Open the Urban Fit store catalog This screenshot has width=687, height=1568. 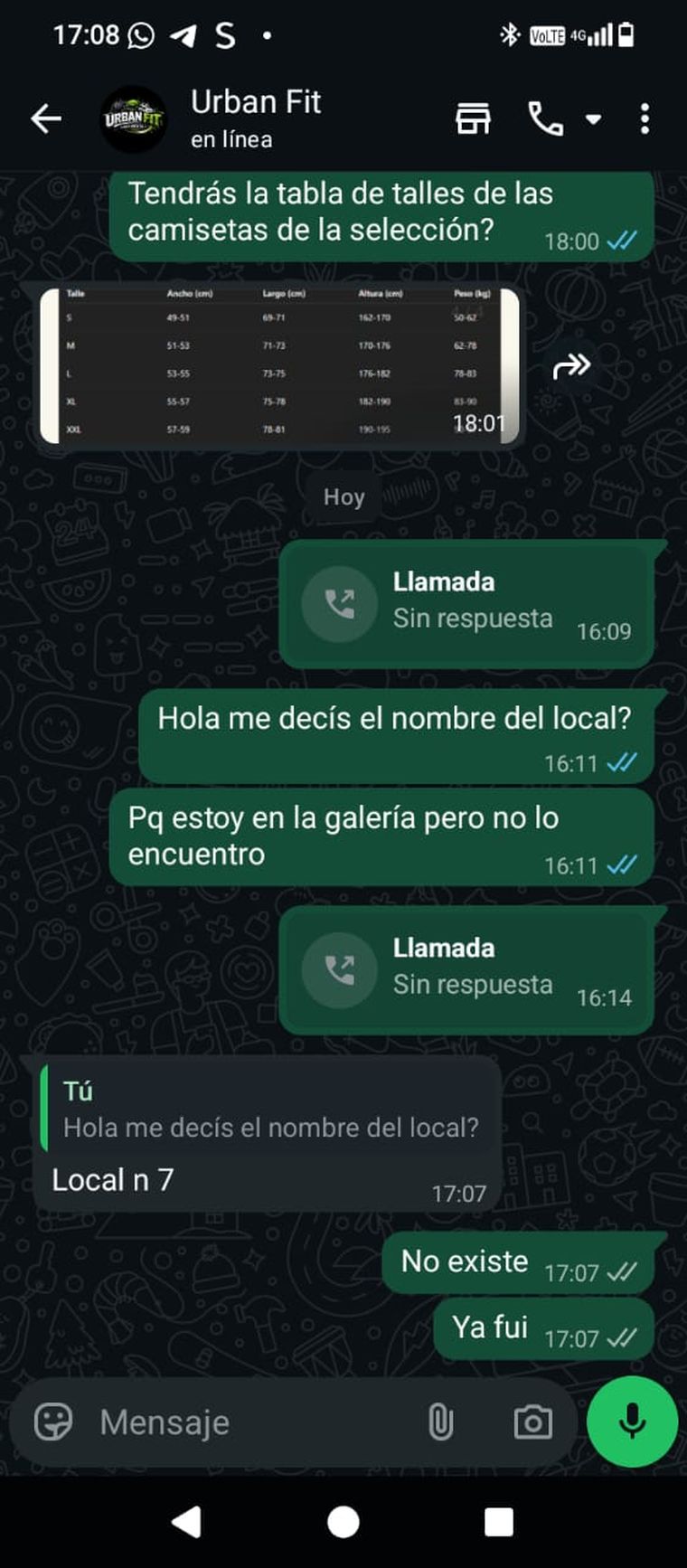[473, 118]
